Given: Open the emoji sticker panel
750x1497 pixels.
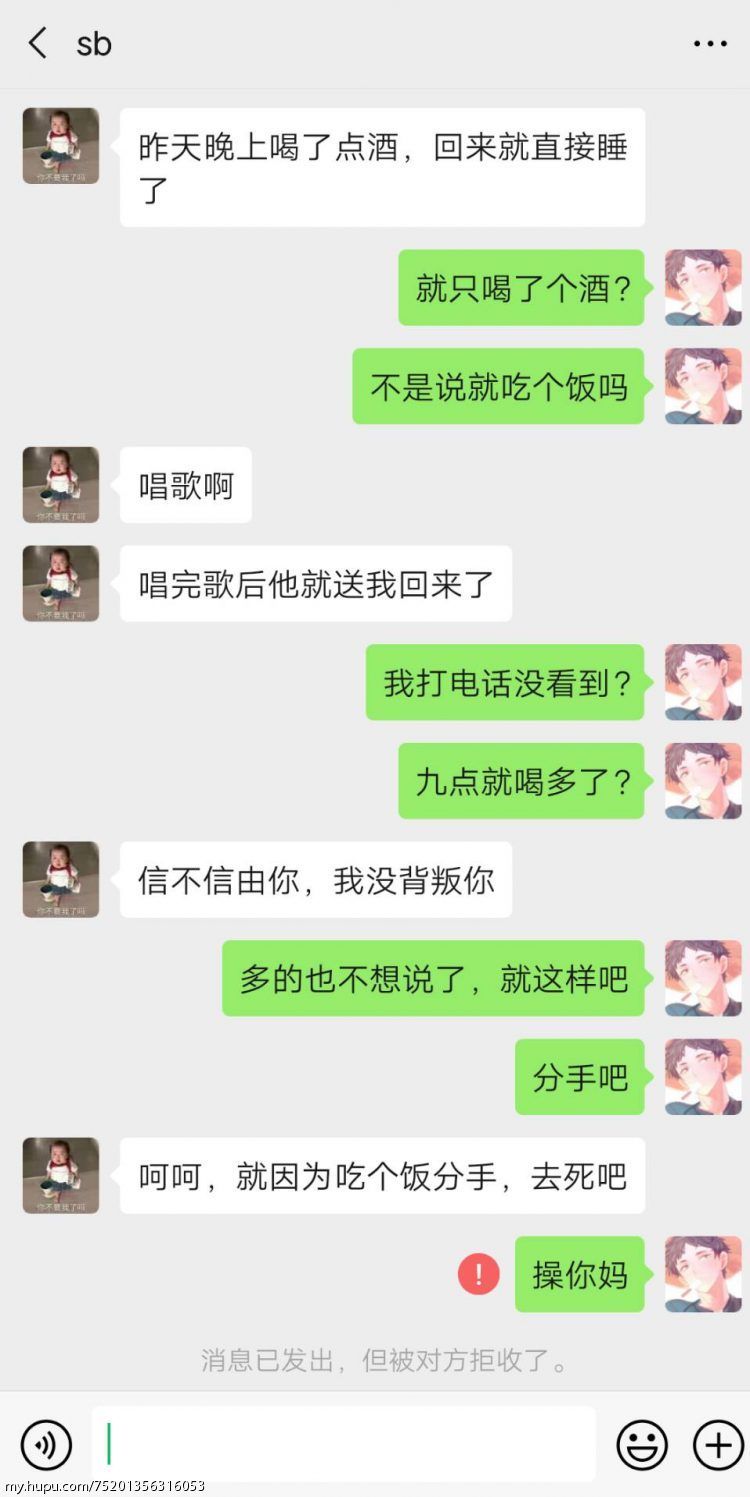Looking at the screenshot, I should pos(642,1444).
